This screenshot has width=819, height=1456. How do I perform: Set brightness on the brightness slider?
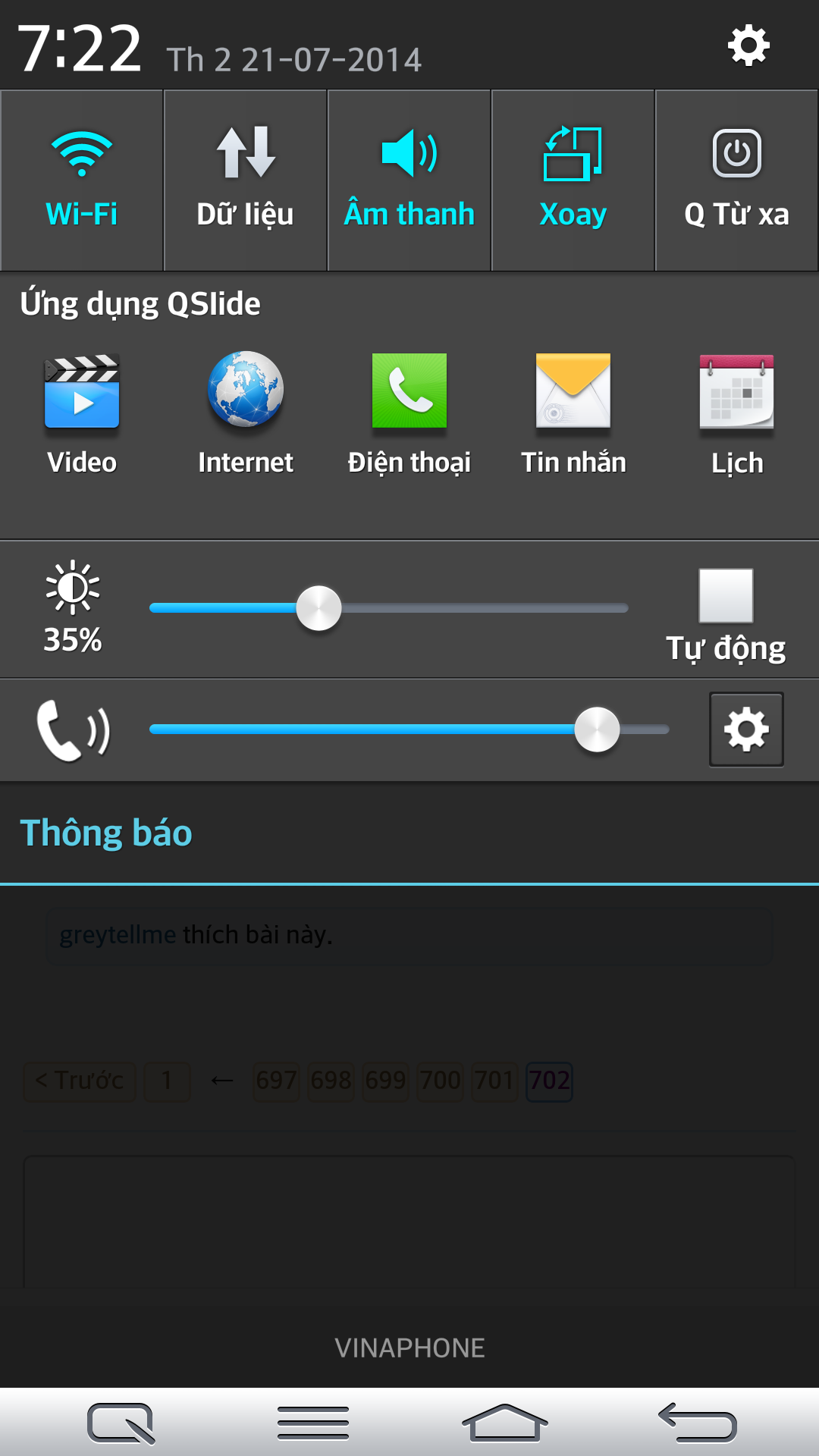click(319, 608)
